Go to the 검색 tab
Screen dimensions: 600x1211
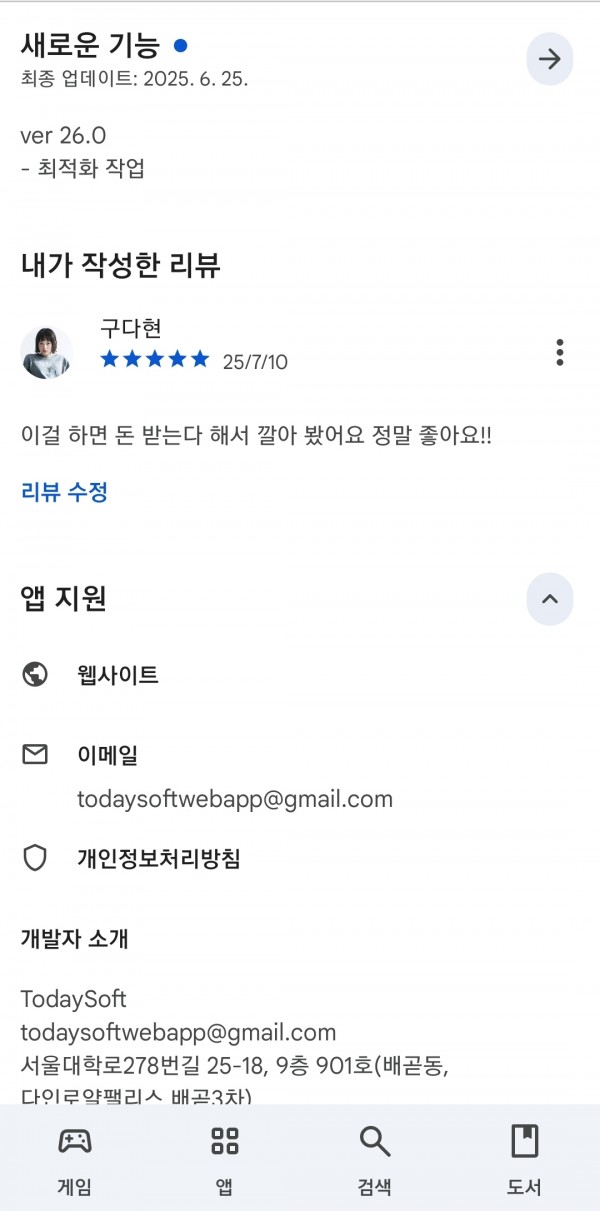click(x=375, y=1159)
